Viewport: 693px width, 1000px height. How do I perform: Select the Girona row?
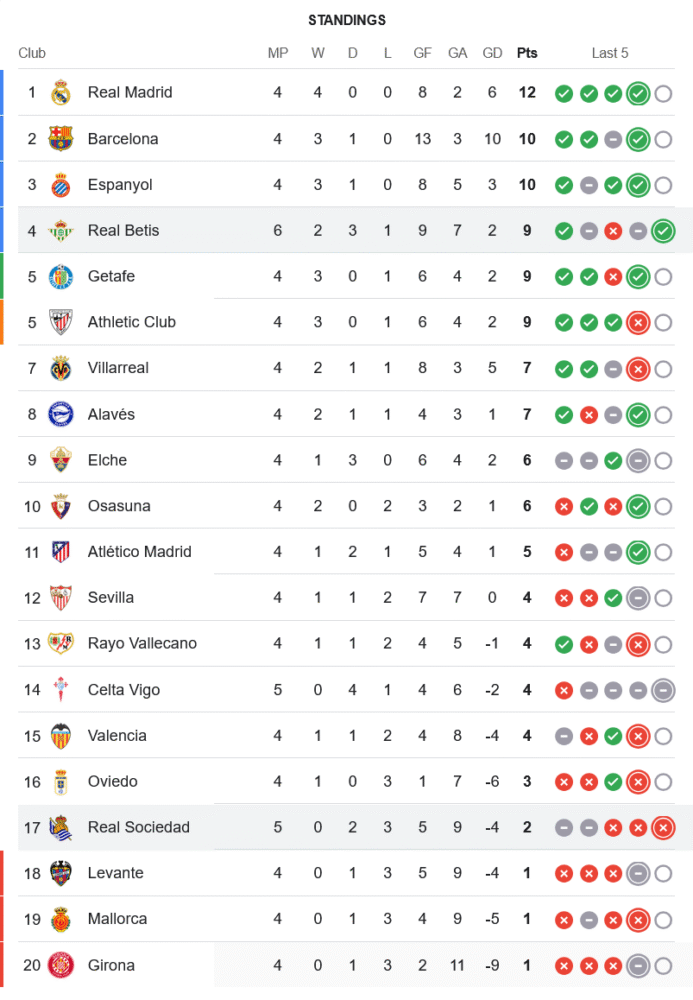tap(111, 967)
